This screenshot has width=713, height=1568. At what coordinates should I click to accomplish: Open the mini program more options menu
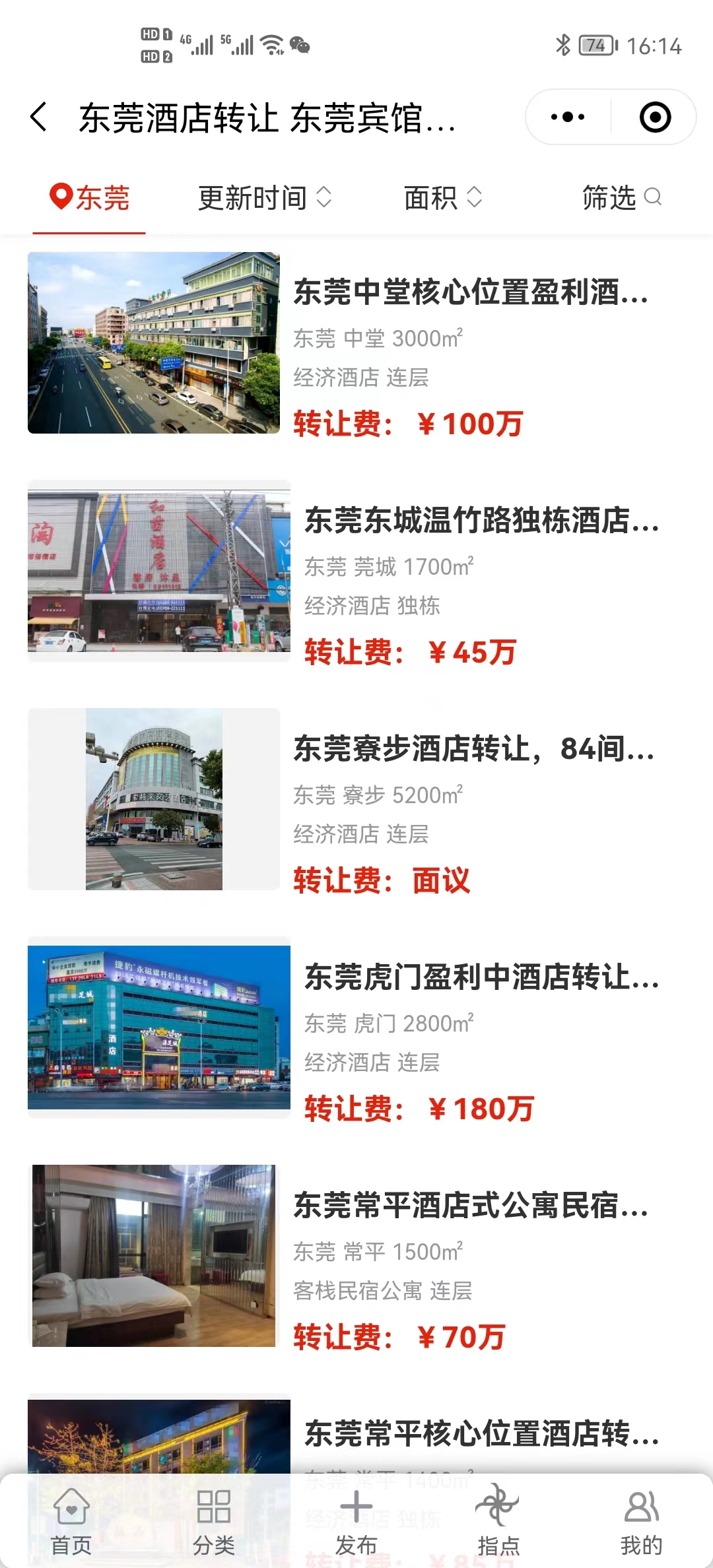(x=568, y=117)
